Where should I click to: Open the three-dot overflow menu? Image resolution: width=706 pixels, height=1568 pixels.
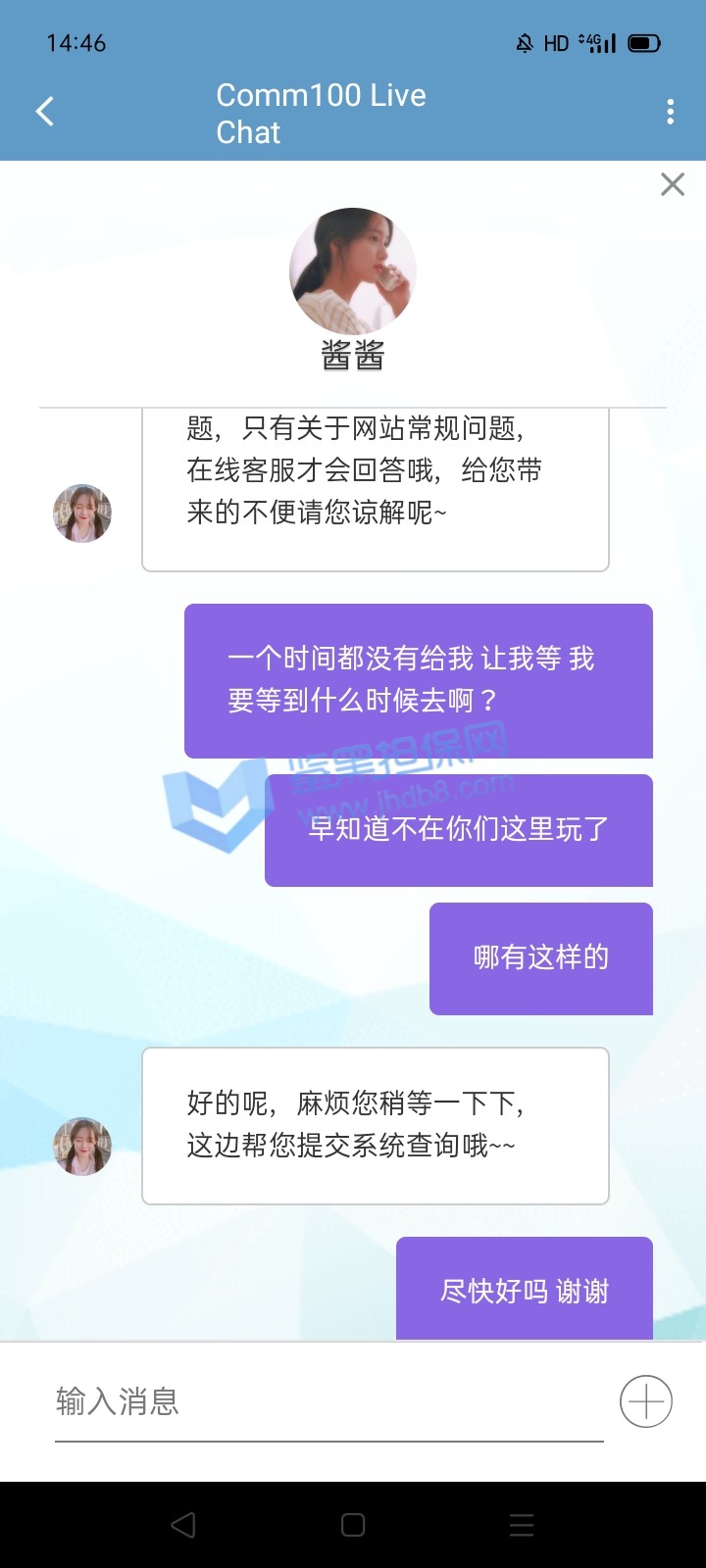tap(671, 112)
